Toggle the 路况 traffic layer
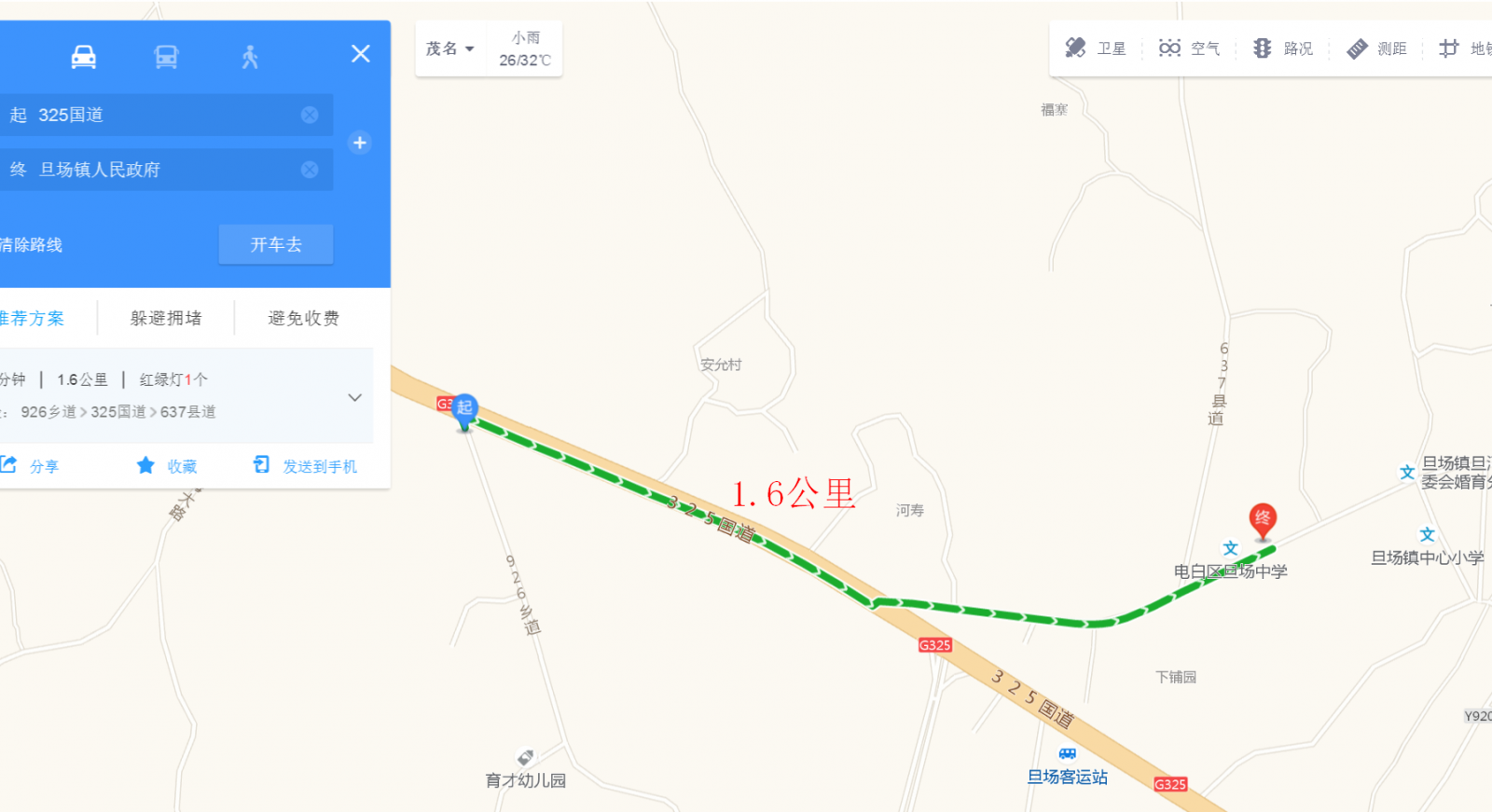 1282,48
